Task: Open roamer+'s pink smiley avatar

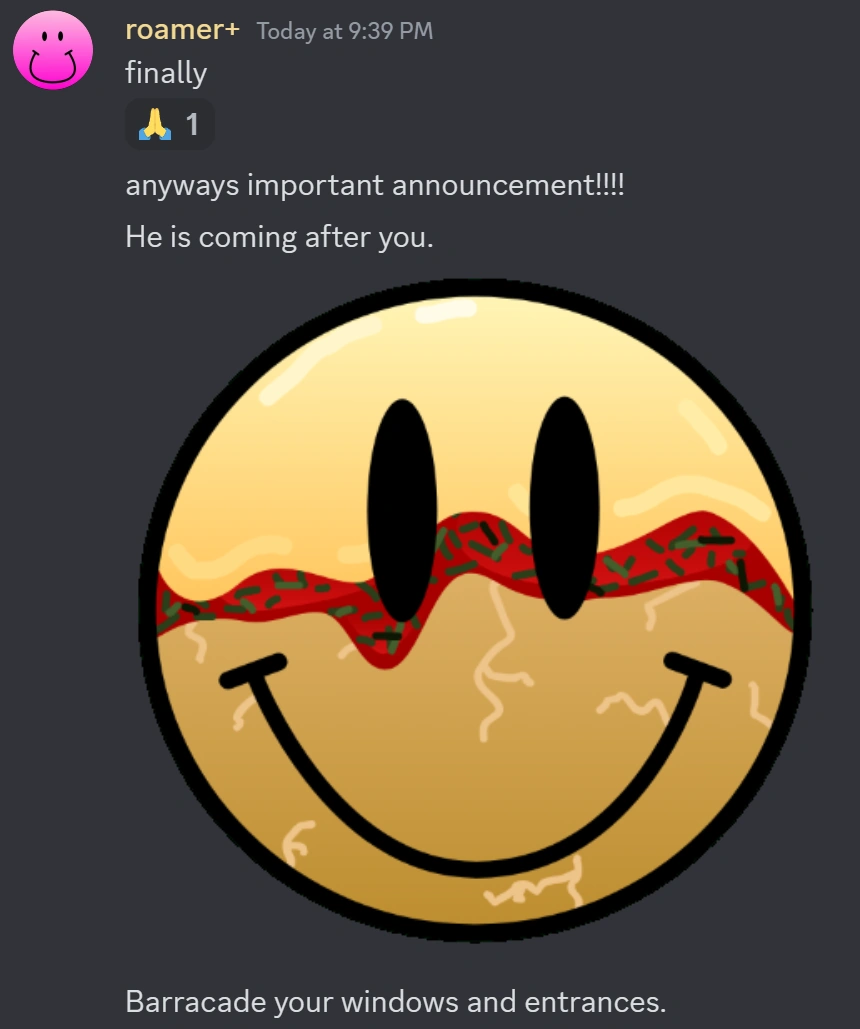Action: (53, 50)
